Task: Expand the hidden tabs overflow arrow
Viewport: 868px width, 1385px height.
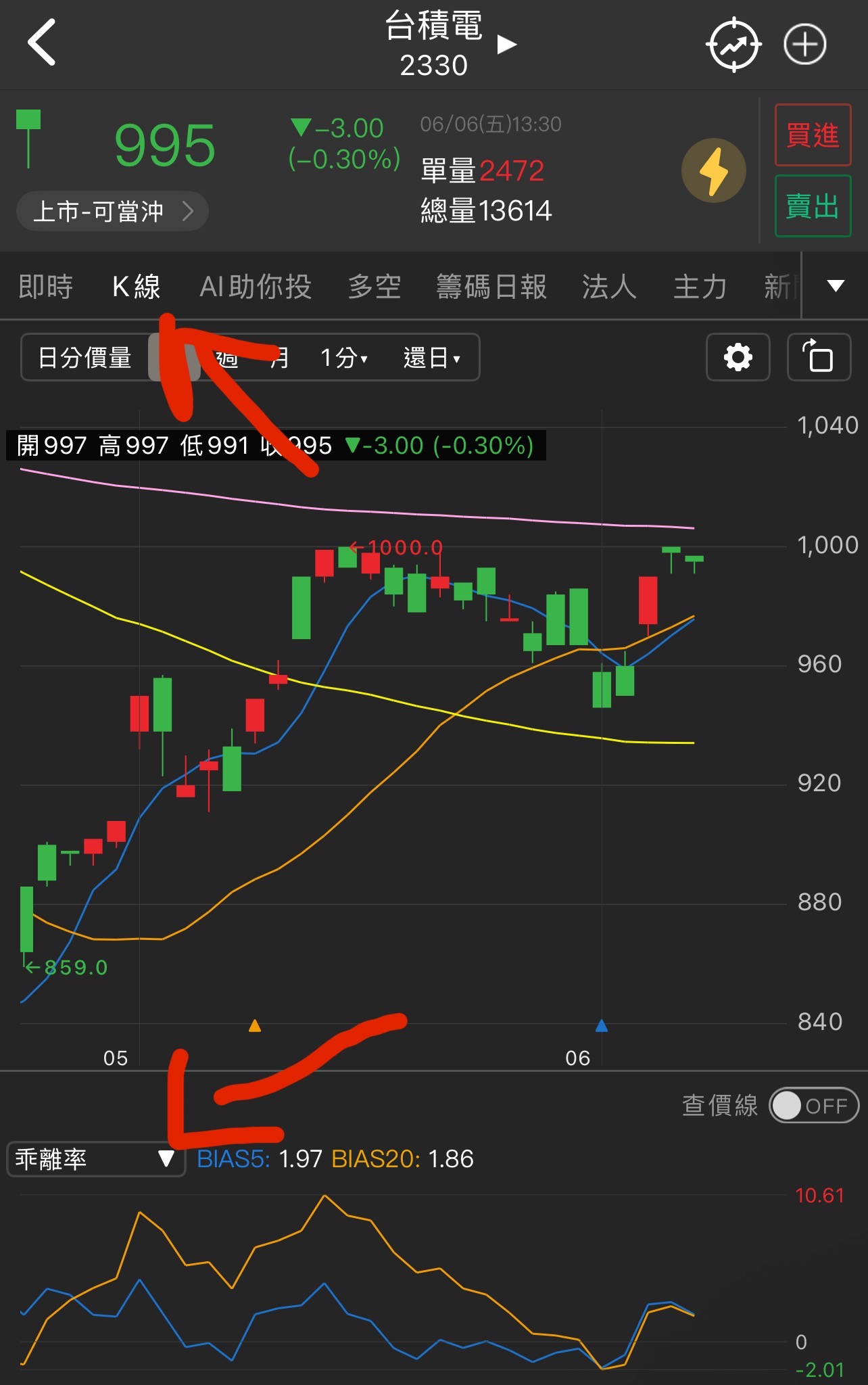Action: click(x=836, y=286)
